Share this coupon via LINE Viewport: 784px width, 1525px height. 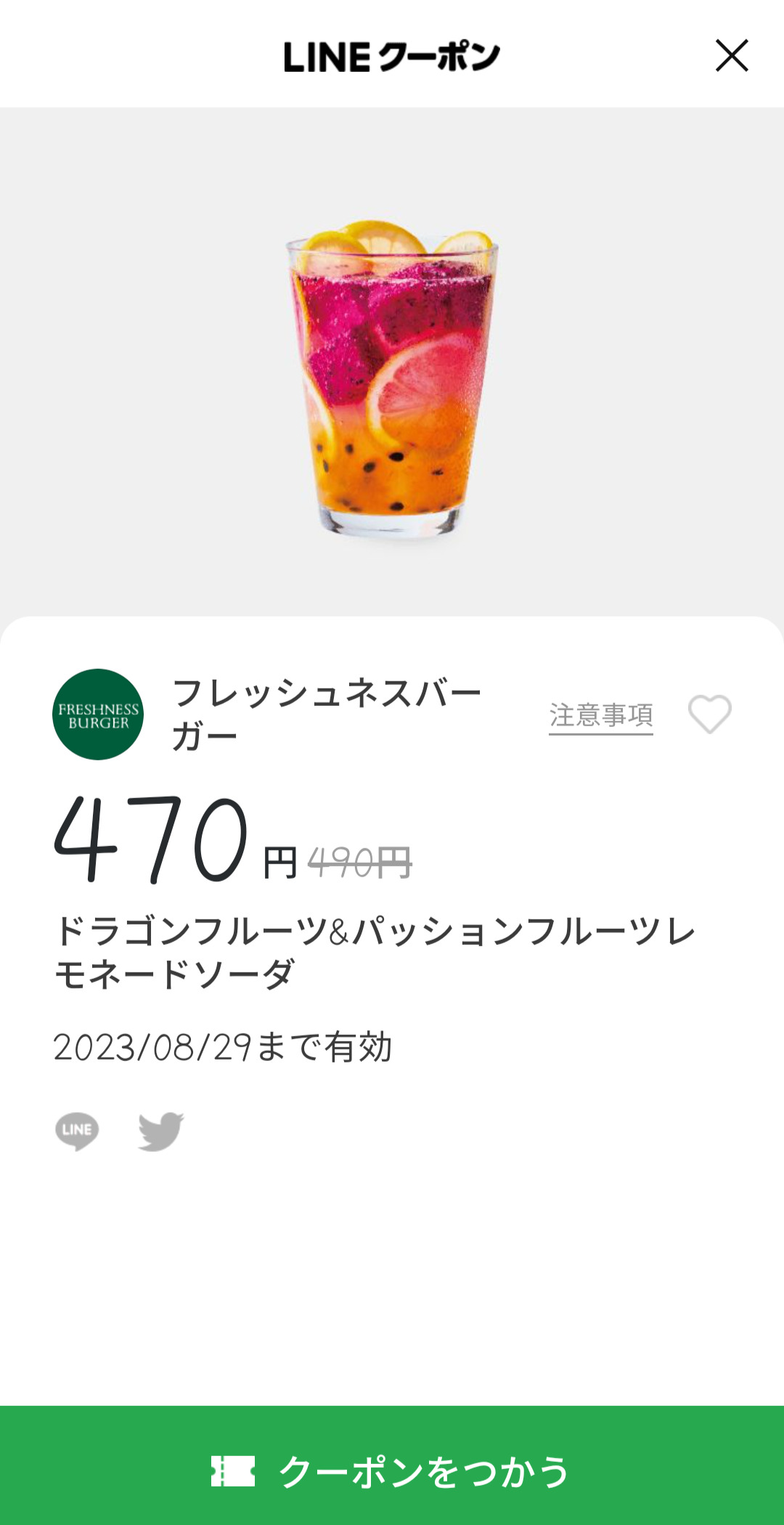click(x=77, y=1131)
